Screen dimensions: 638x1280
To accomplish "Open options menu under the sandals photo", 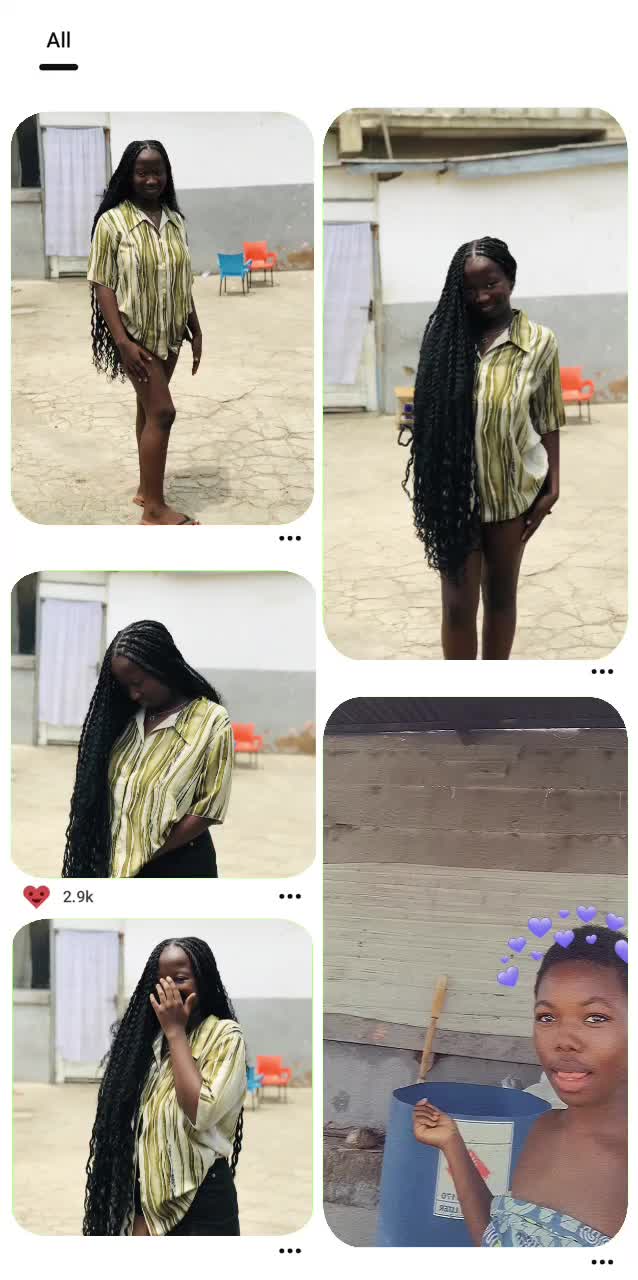I will [x=290, y=538].
